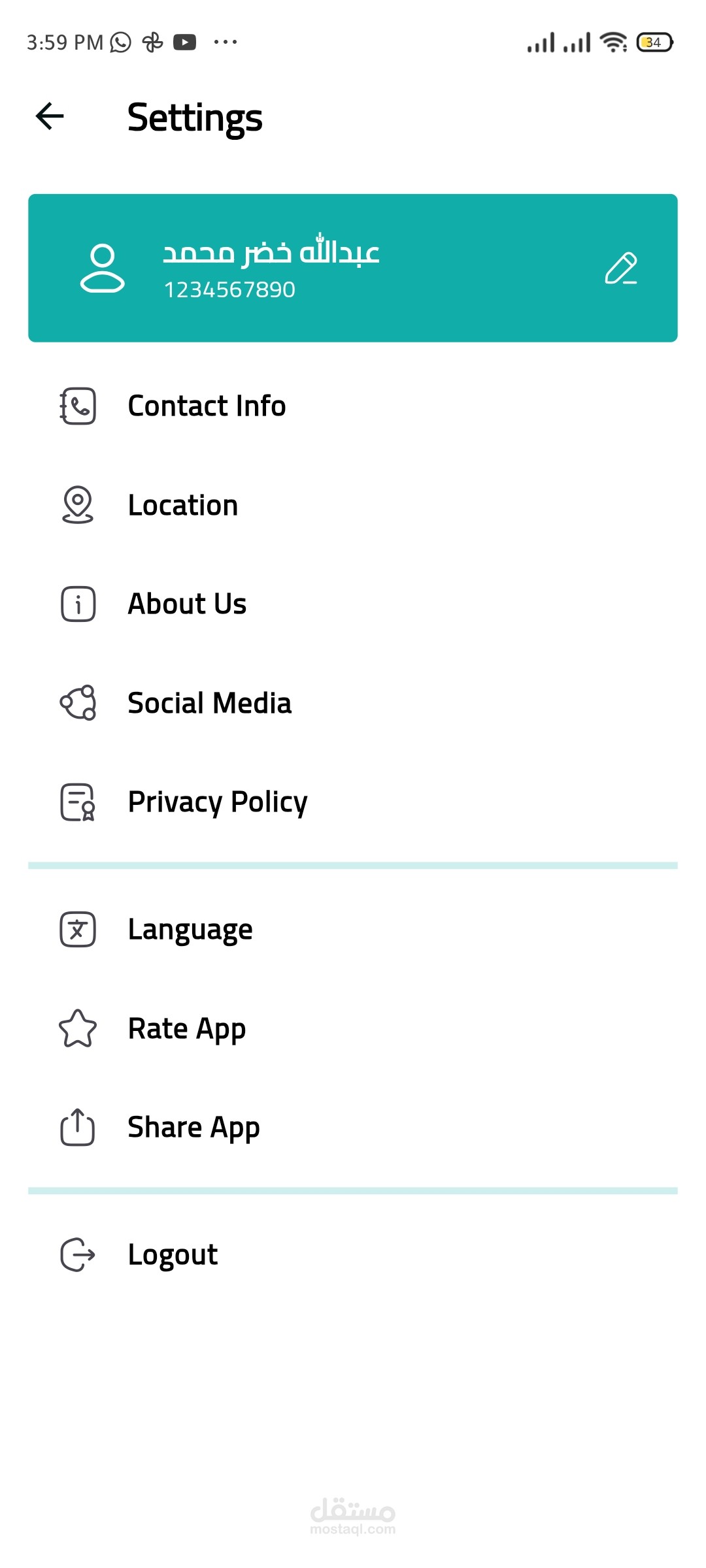Edit the profile with the pencil icon
706x1568 pixels.
[x=620, y=269]
